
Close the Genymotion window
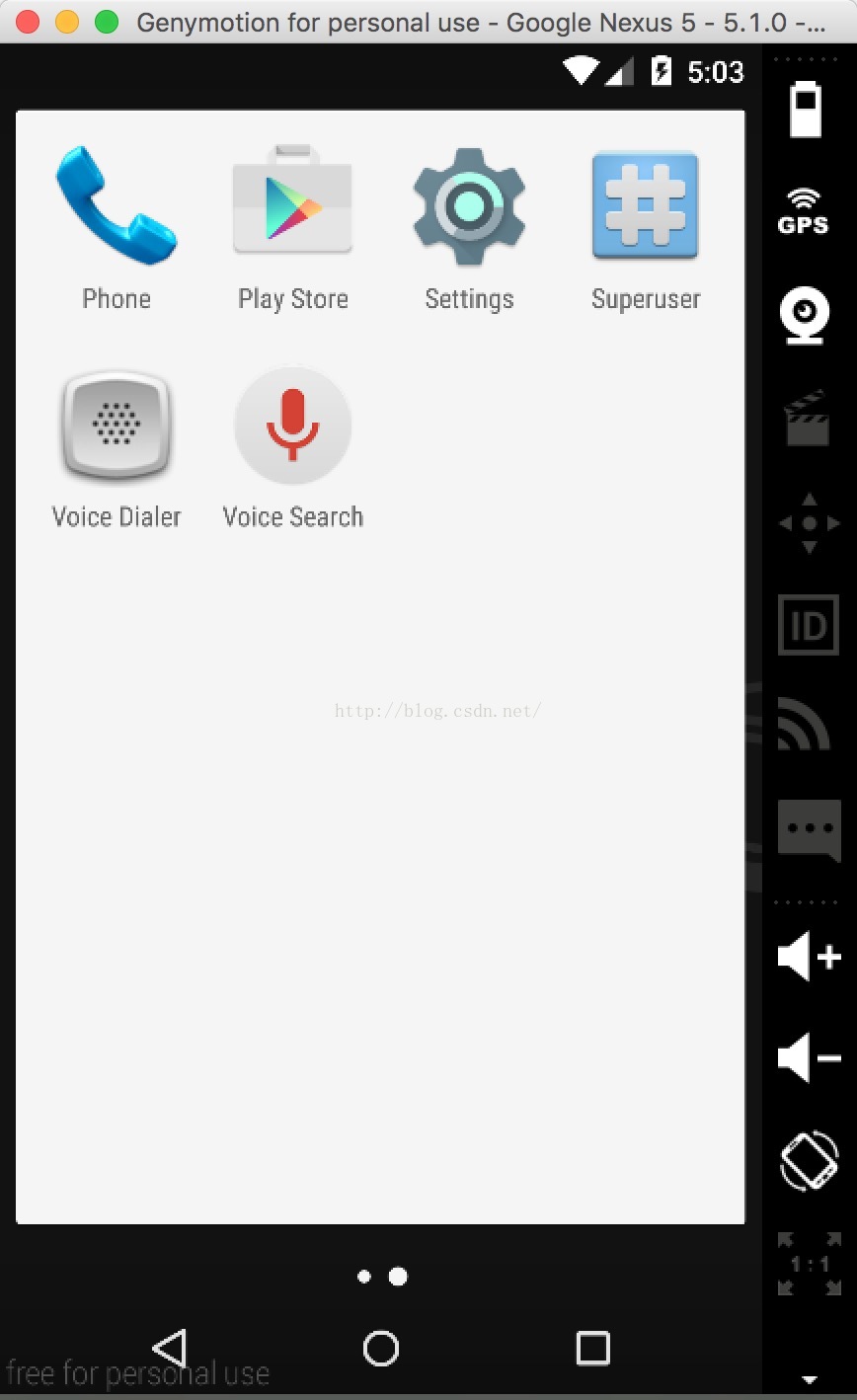tap(29, 22)
